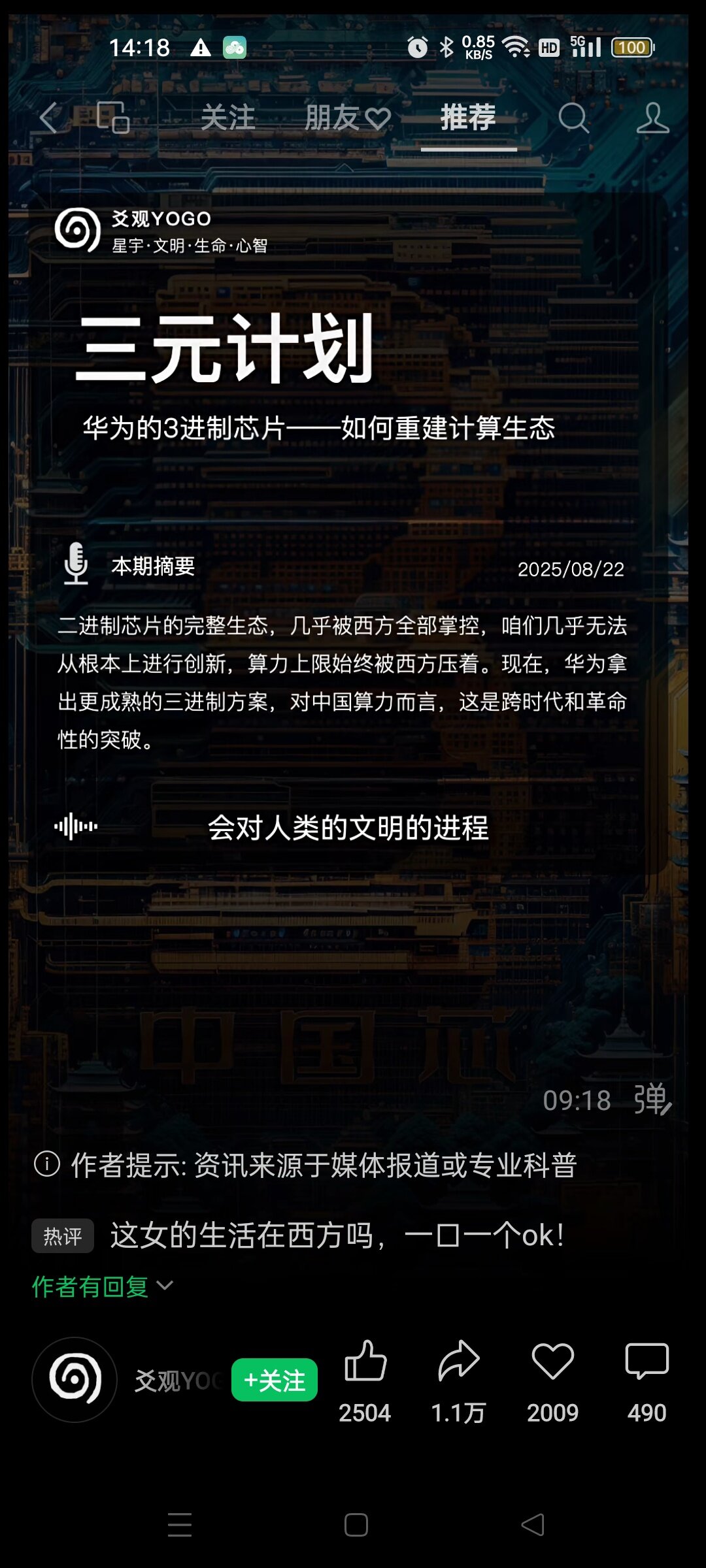Viewport: 706px width, 1568px height.
Task: Open my profile icon
Action: [x=652, y=118]
